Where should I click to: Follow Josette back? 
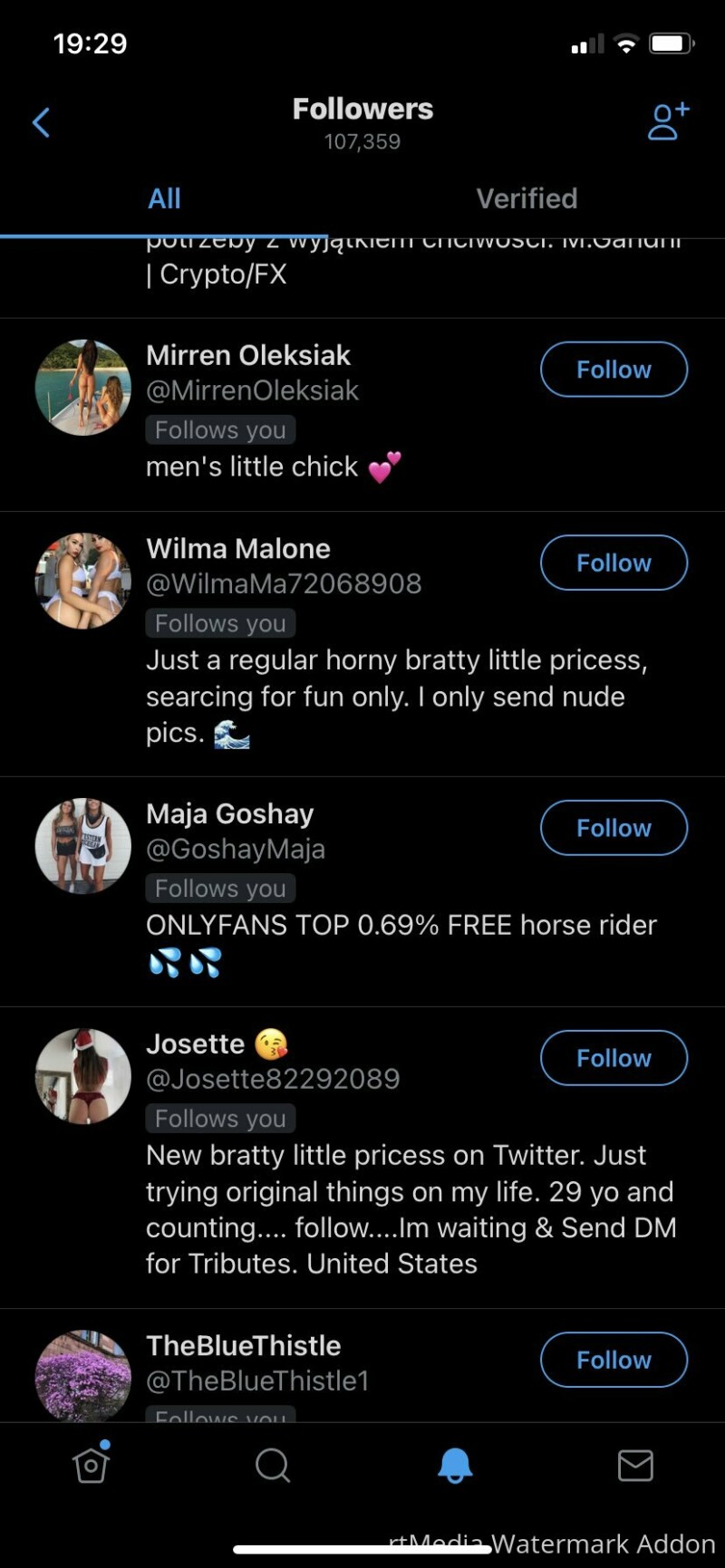[x=614, y=1058]
